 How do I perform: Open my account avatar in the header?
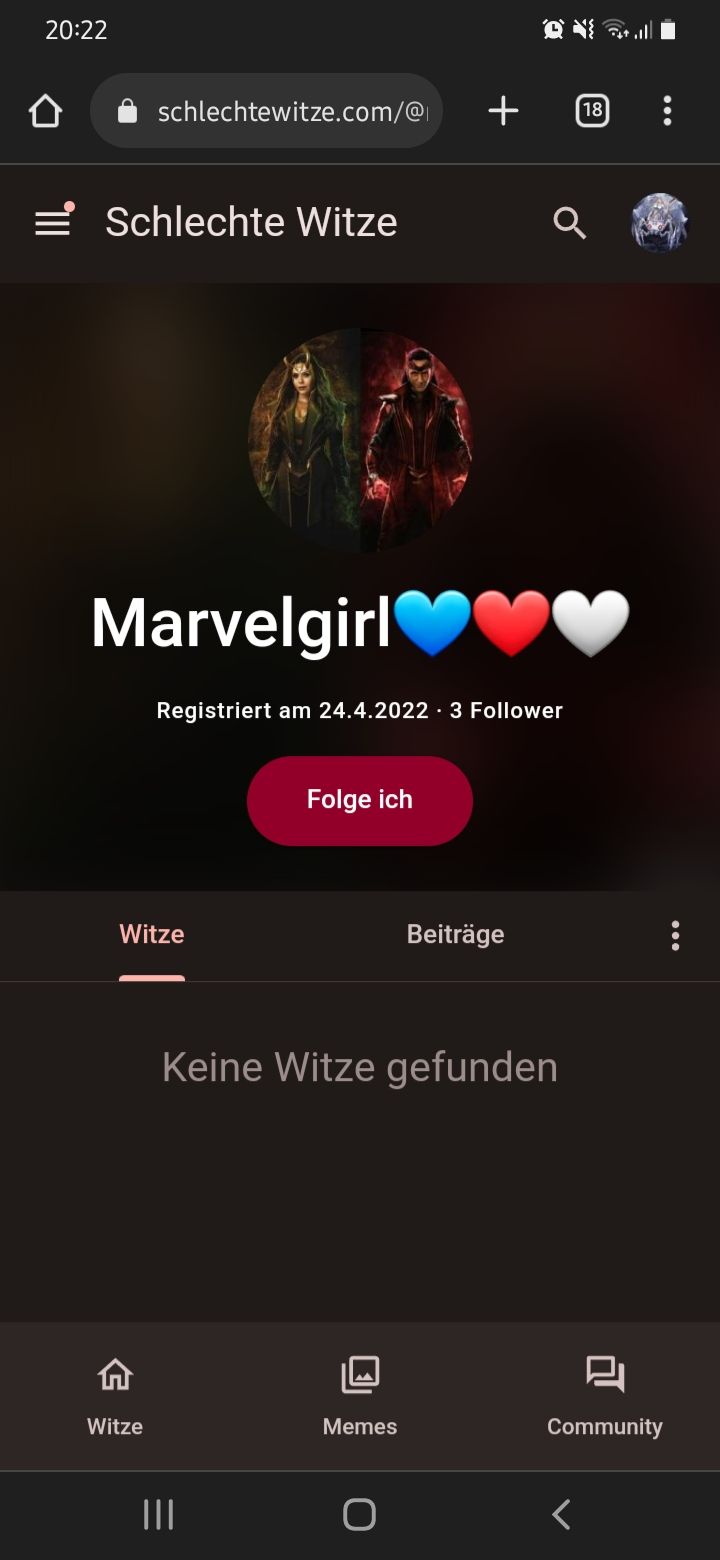point(659,223)
